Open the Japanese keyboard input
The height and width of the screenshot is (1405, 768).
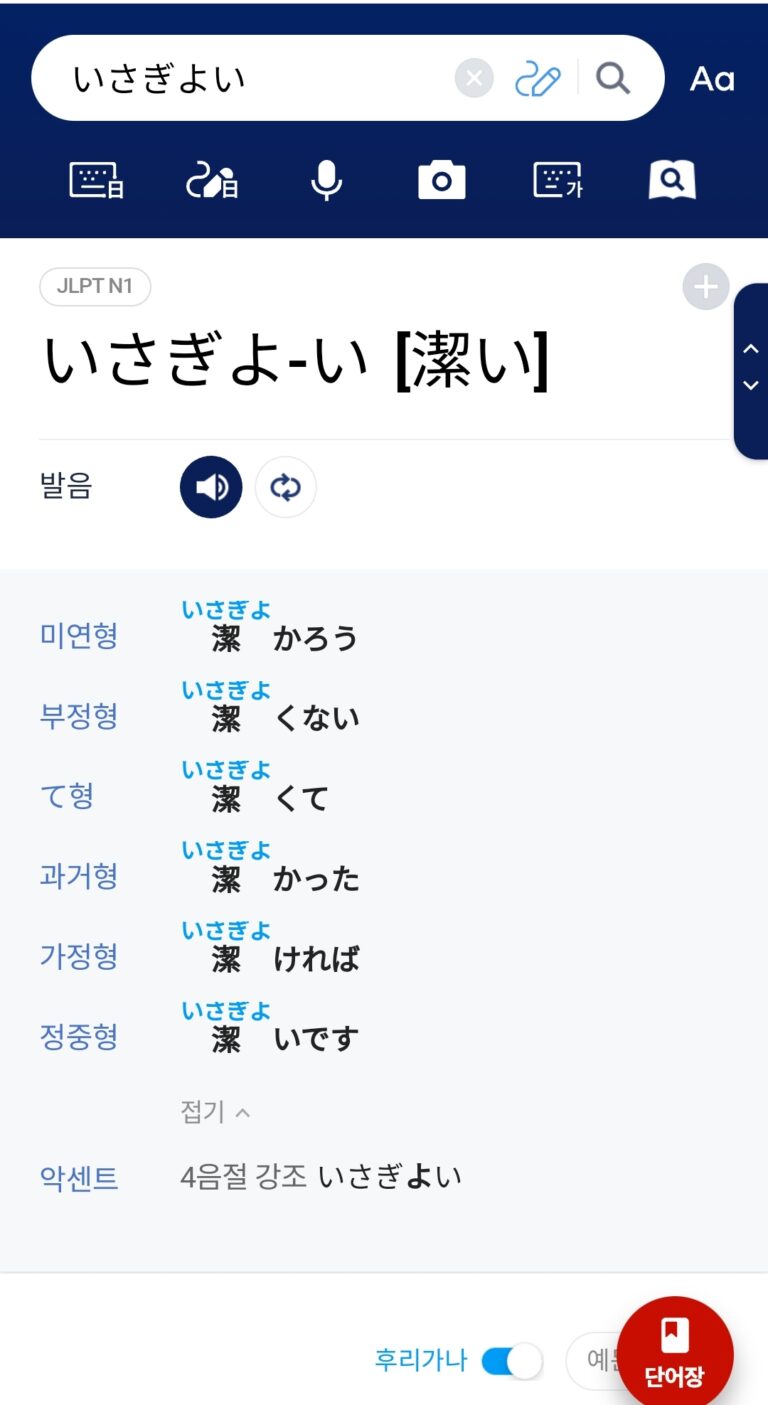click(x=96, y=181)
